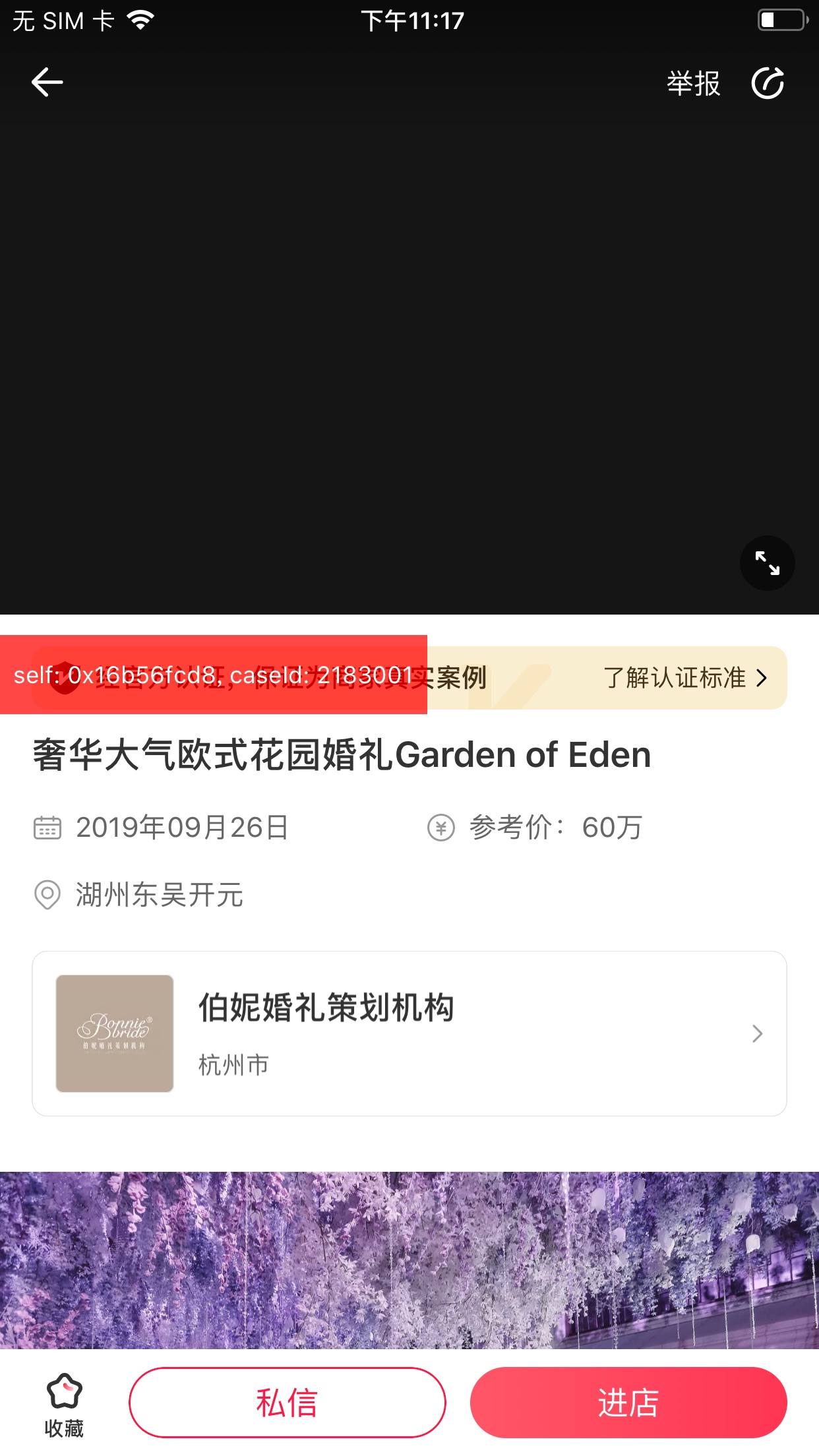Go back using the arrow icon
Image resolution: width=819 pixels, height=1456 pixels.
click(x=47, y=83)
